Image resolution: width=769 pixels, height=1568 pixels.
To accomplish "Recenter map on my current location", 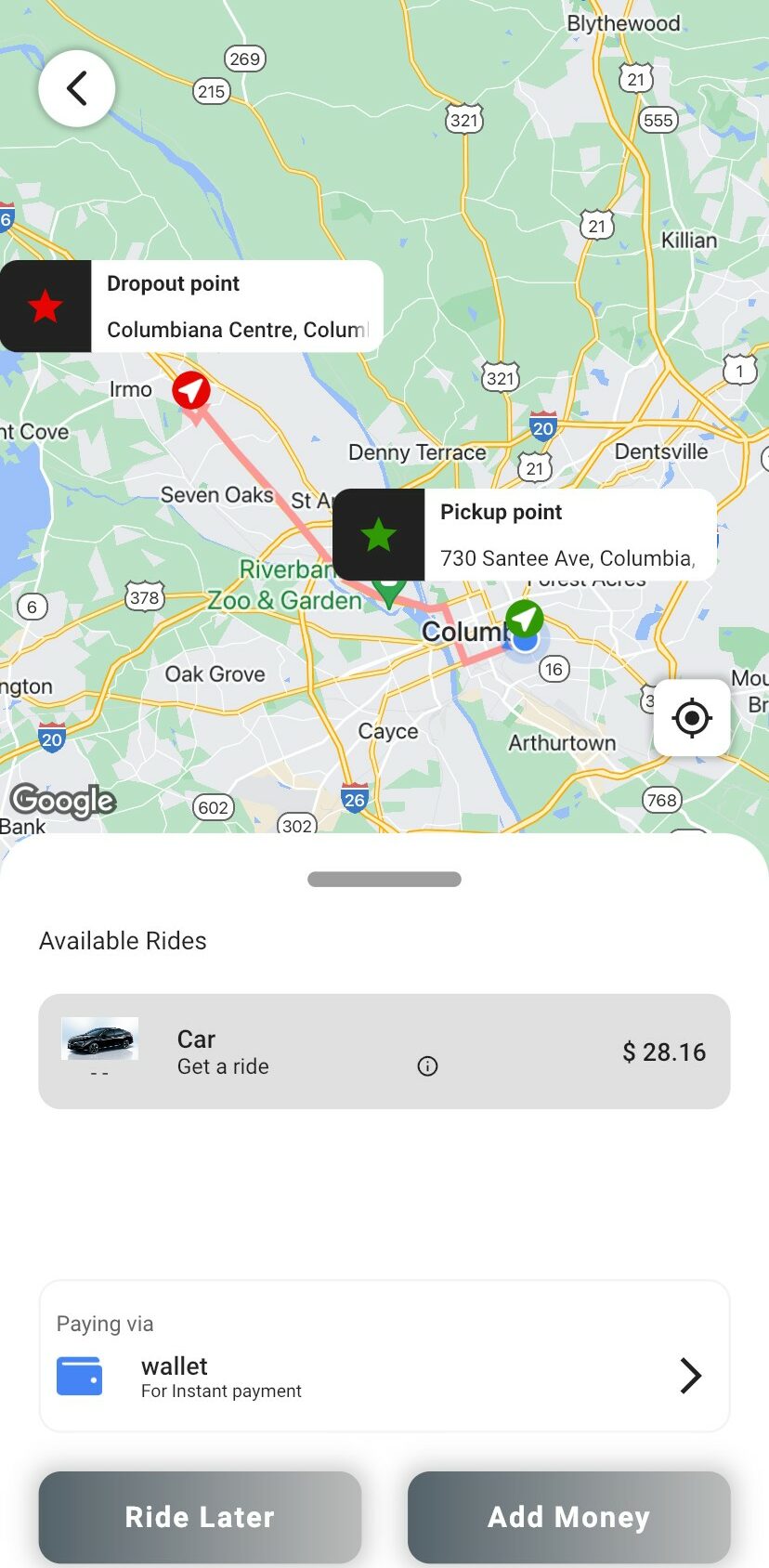I will pos(691,718).
